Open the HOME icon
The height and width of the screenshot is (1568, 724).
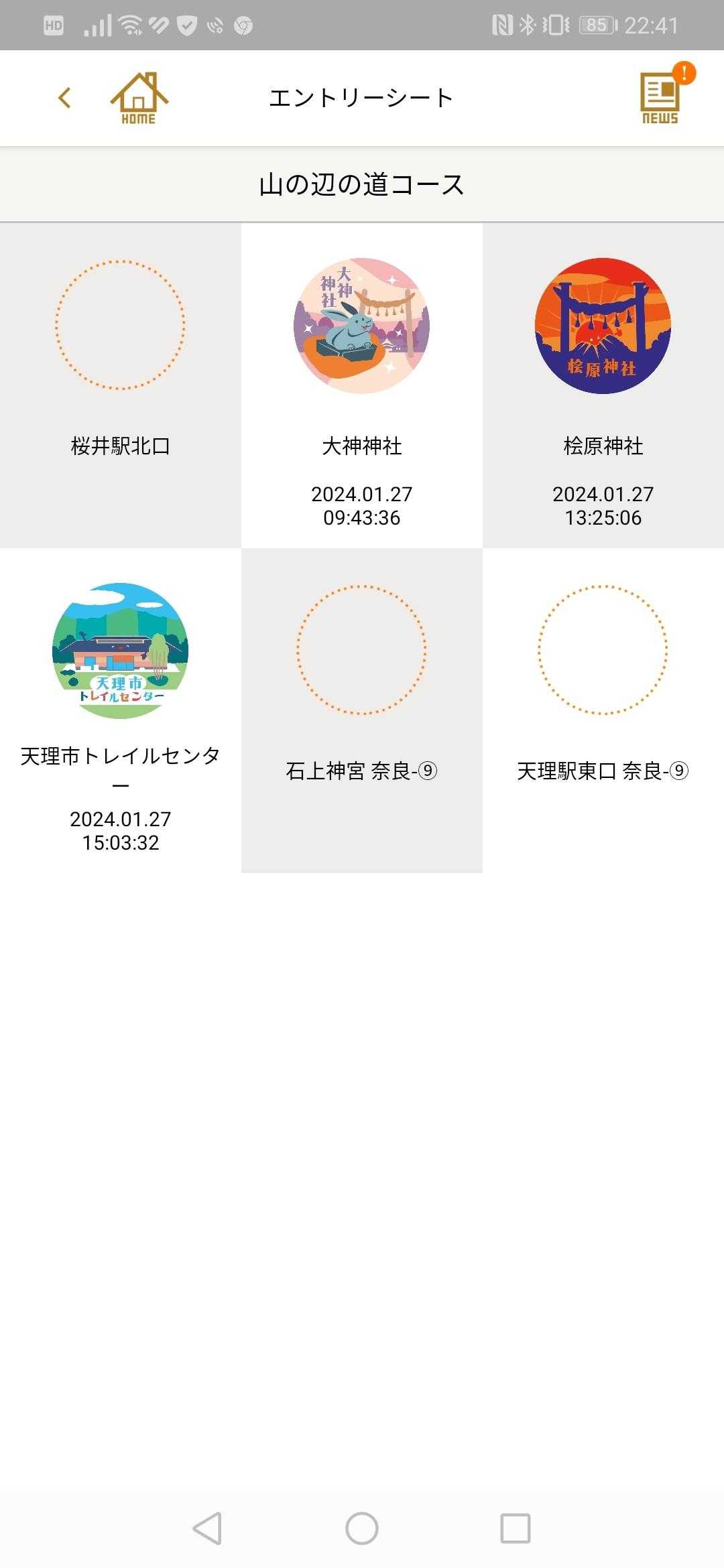139,99
